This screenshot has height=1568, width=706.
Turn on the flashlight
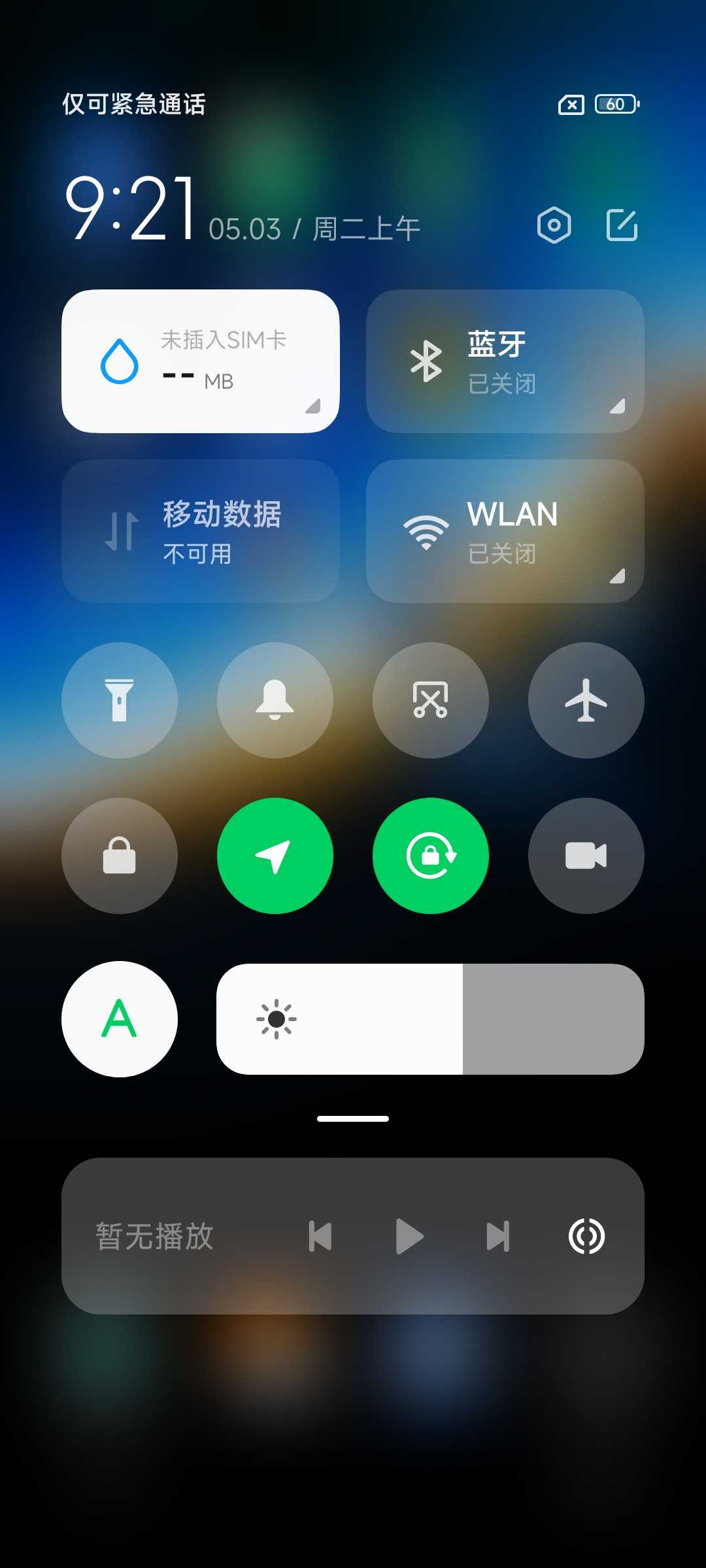coord(120,700)
